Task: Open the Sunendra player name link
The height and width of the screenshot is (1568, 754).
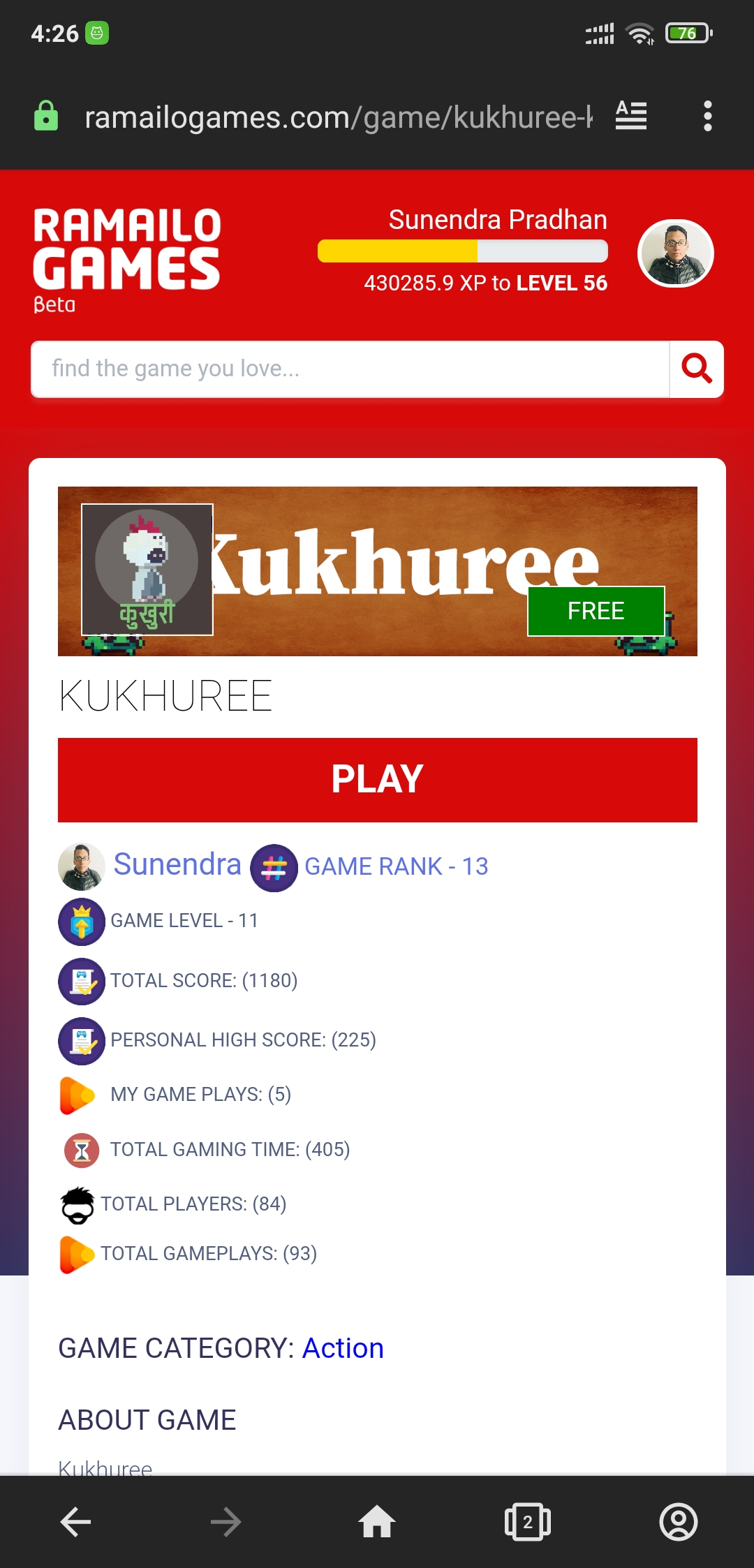Action: (x=177, y=865)
